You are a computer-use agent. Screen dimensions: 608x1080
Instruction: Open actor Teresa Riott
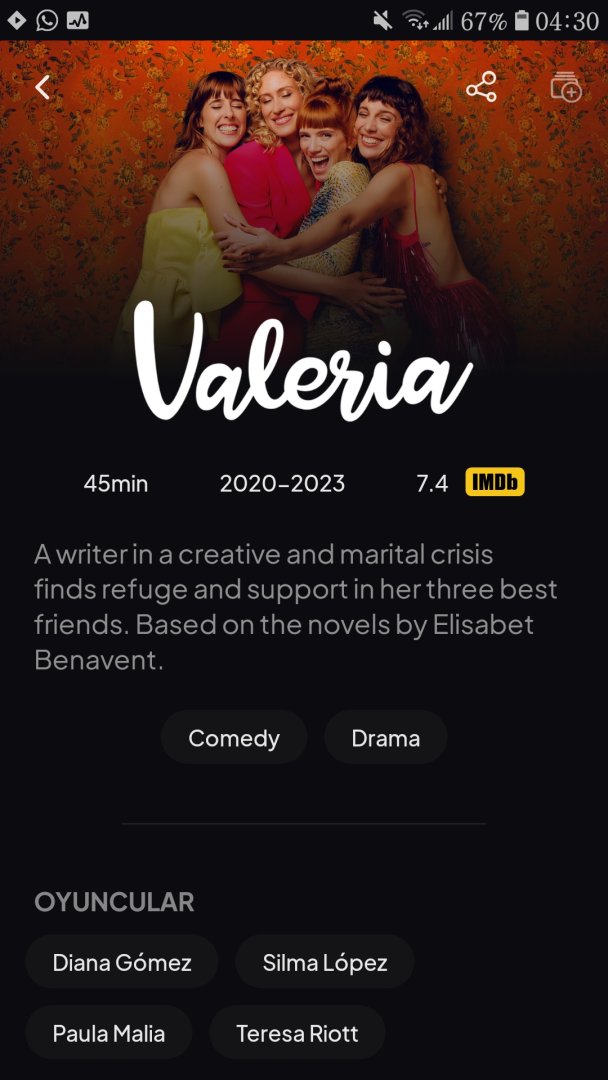tap(297, 1032)
